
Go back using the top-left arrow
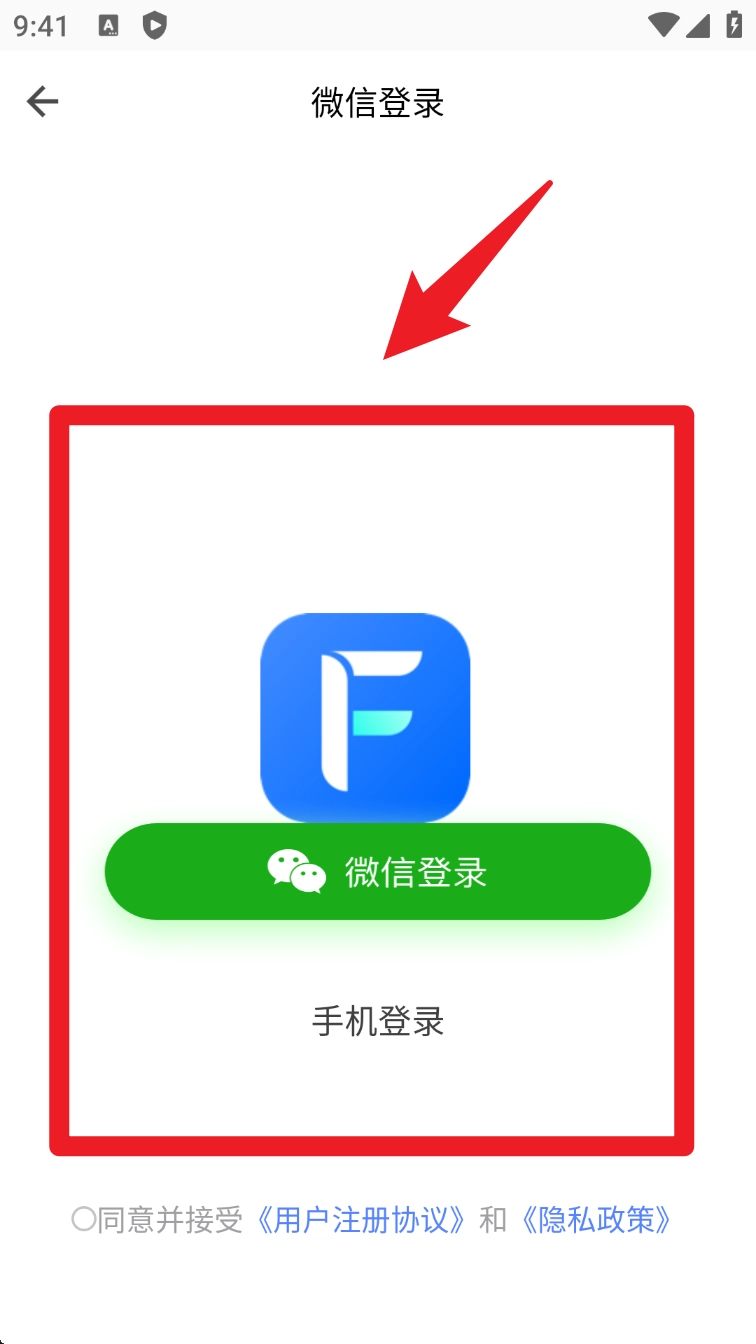[x=42, y=101]
